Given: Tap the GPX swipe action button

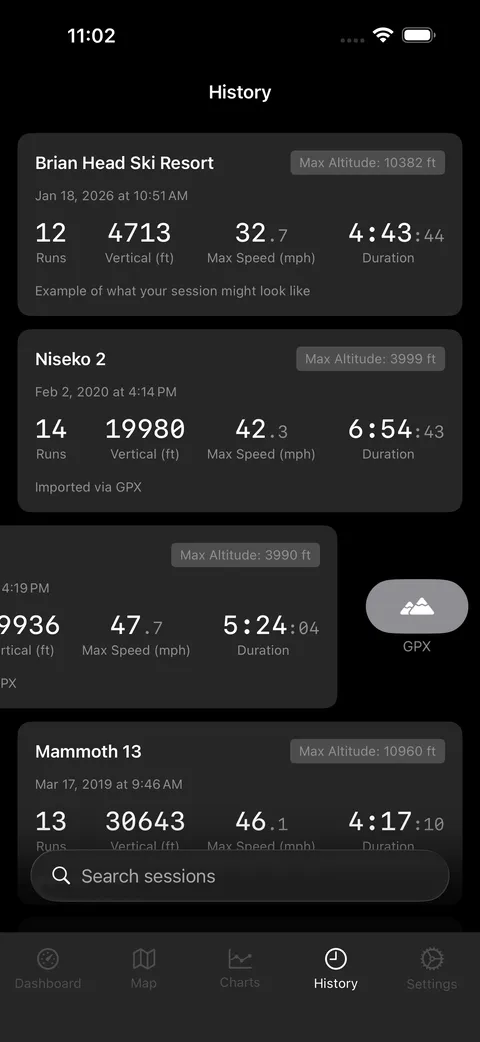Looking at the screenshot, I should click(x=417, y=606).
